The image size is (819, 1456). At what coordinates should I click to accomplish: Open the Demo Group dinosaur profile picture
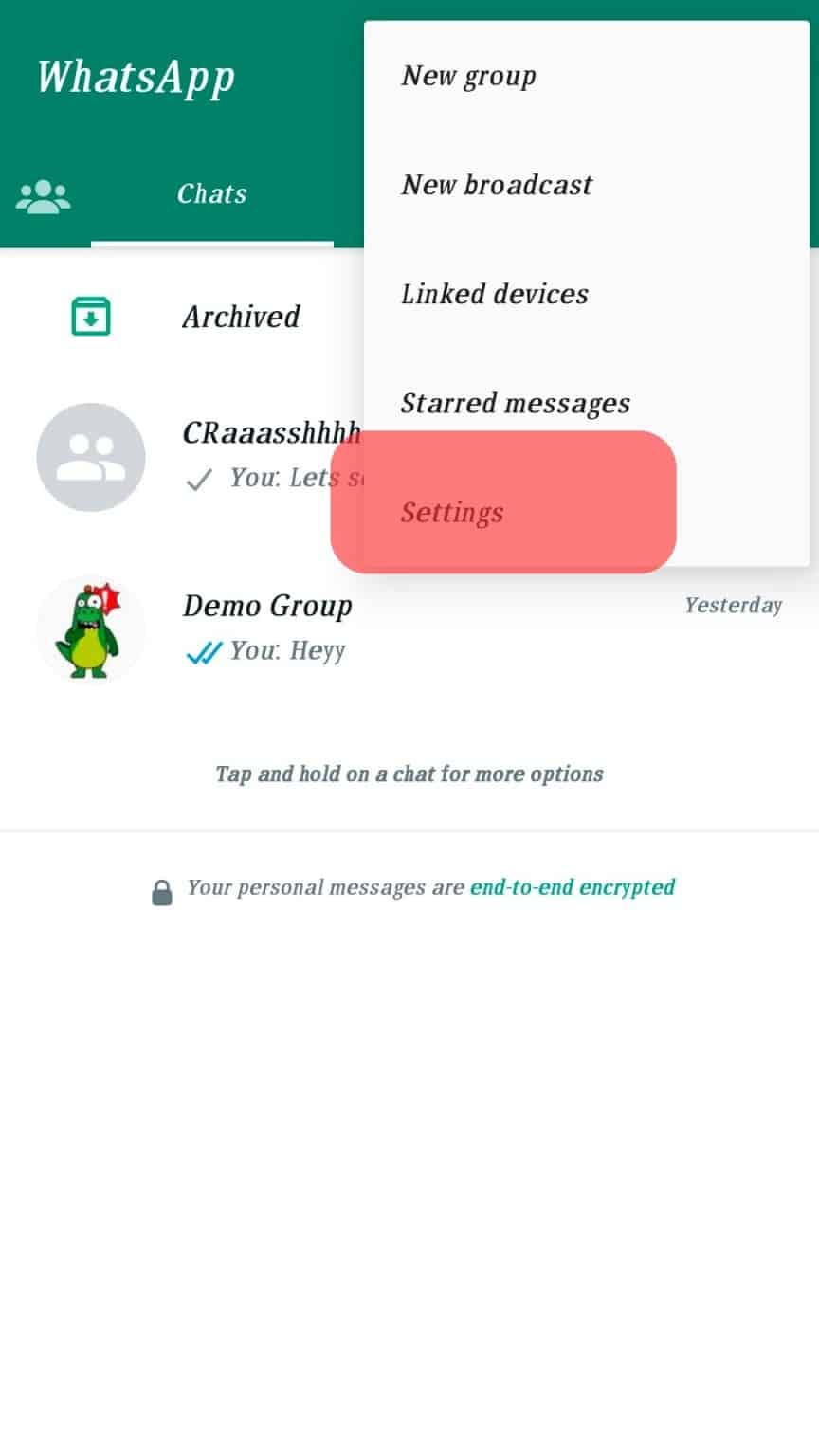pos(90,629)
